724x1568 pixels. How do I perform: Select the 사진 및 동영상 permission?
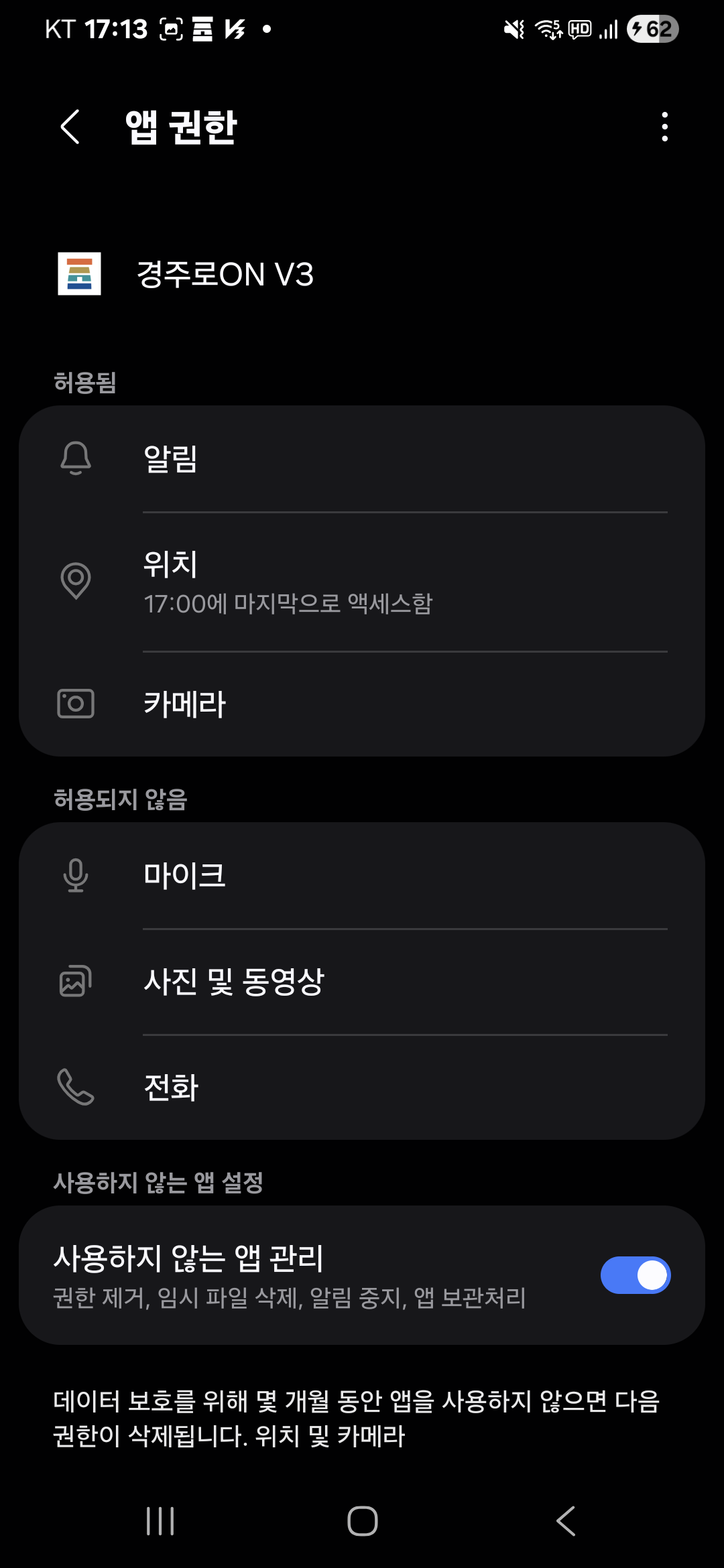point(362,982)
